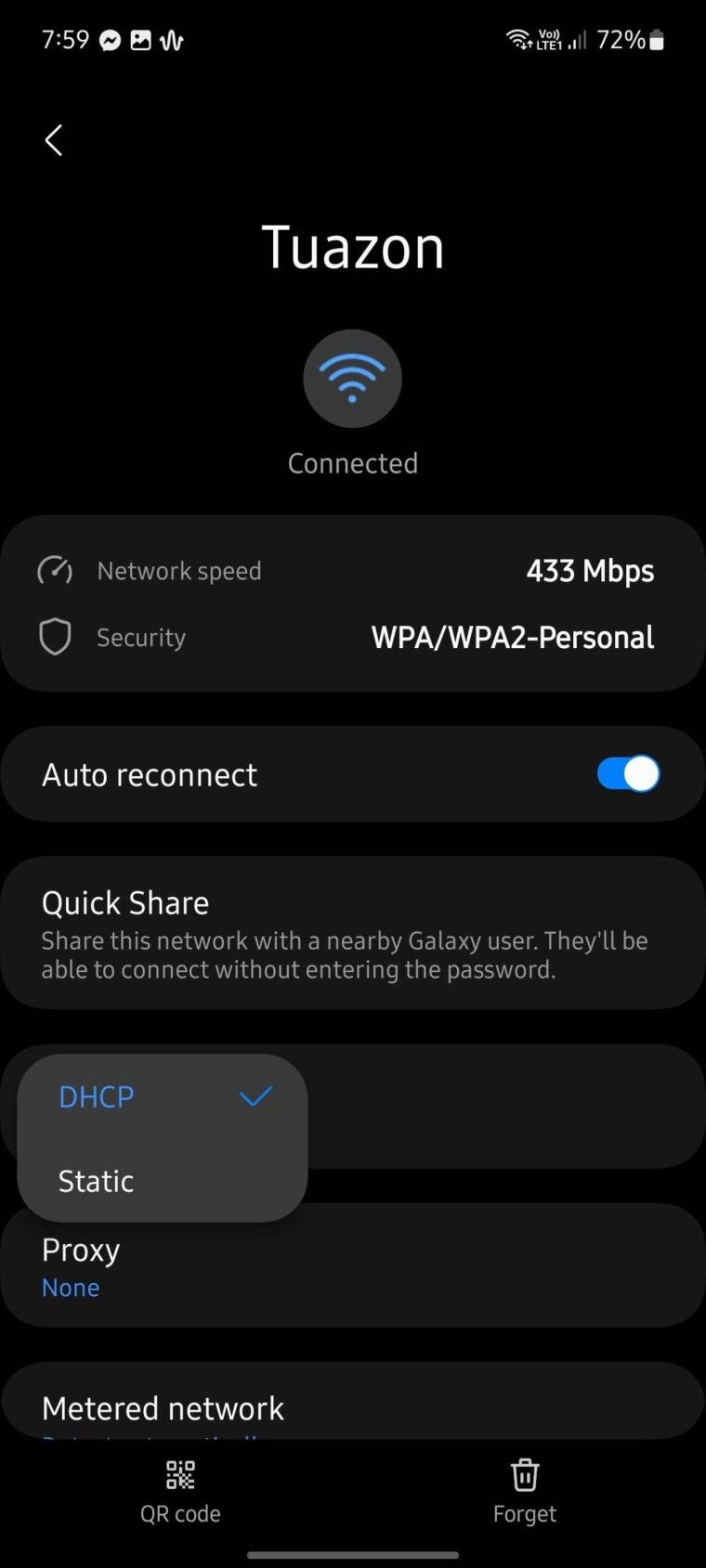Toggle Auto reconnect off
This screenshot has width=706, height=1568.
627,773
